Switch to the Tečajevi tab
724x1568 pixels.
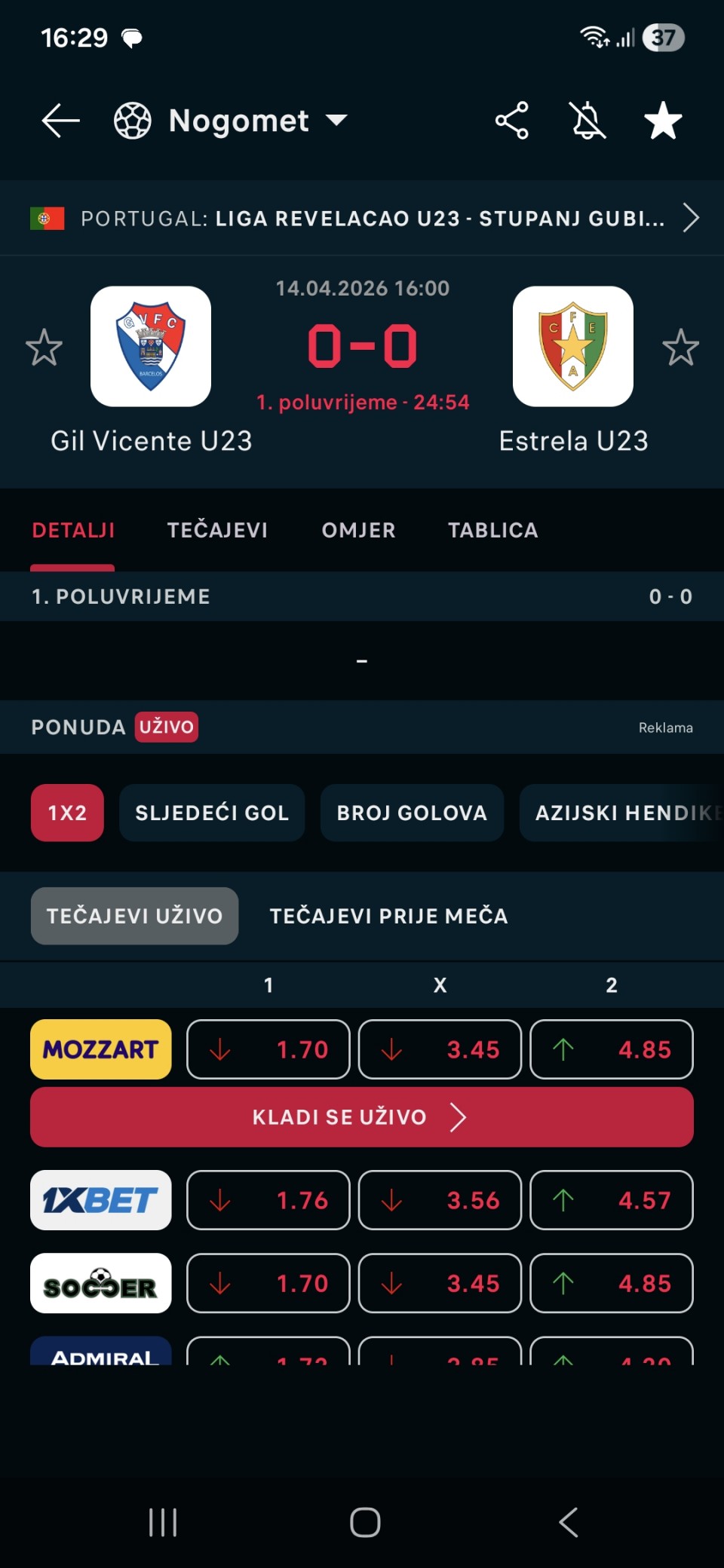pyautogui.click(x=217, y=530)
